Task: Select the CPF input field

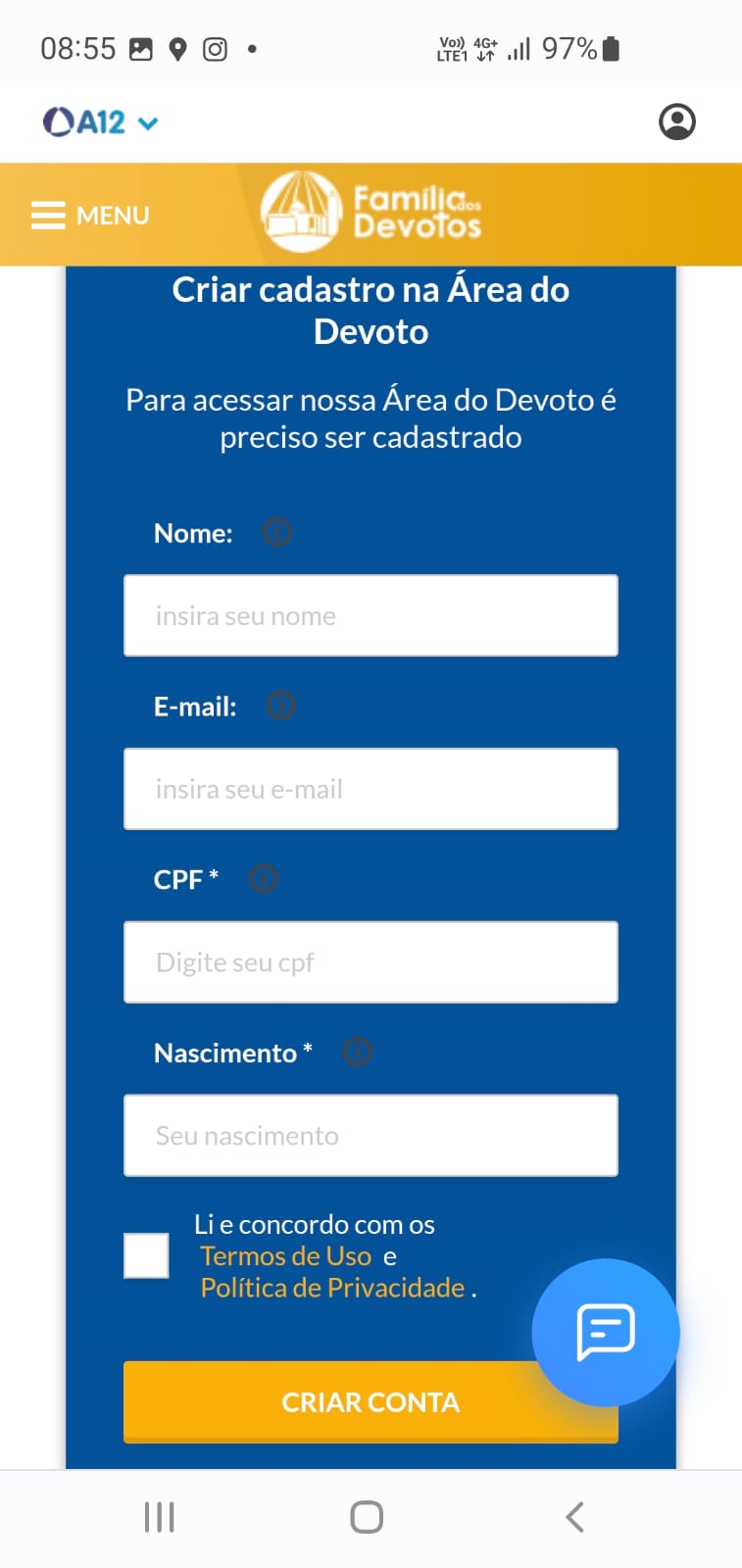Action: pyautogui.click(x=371, y=962)
